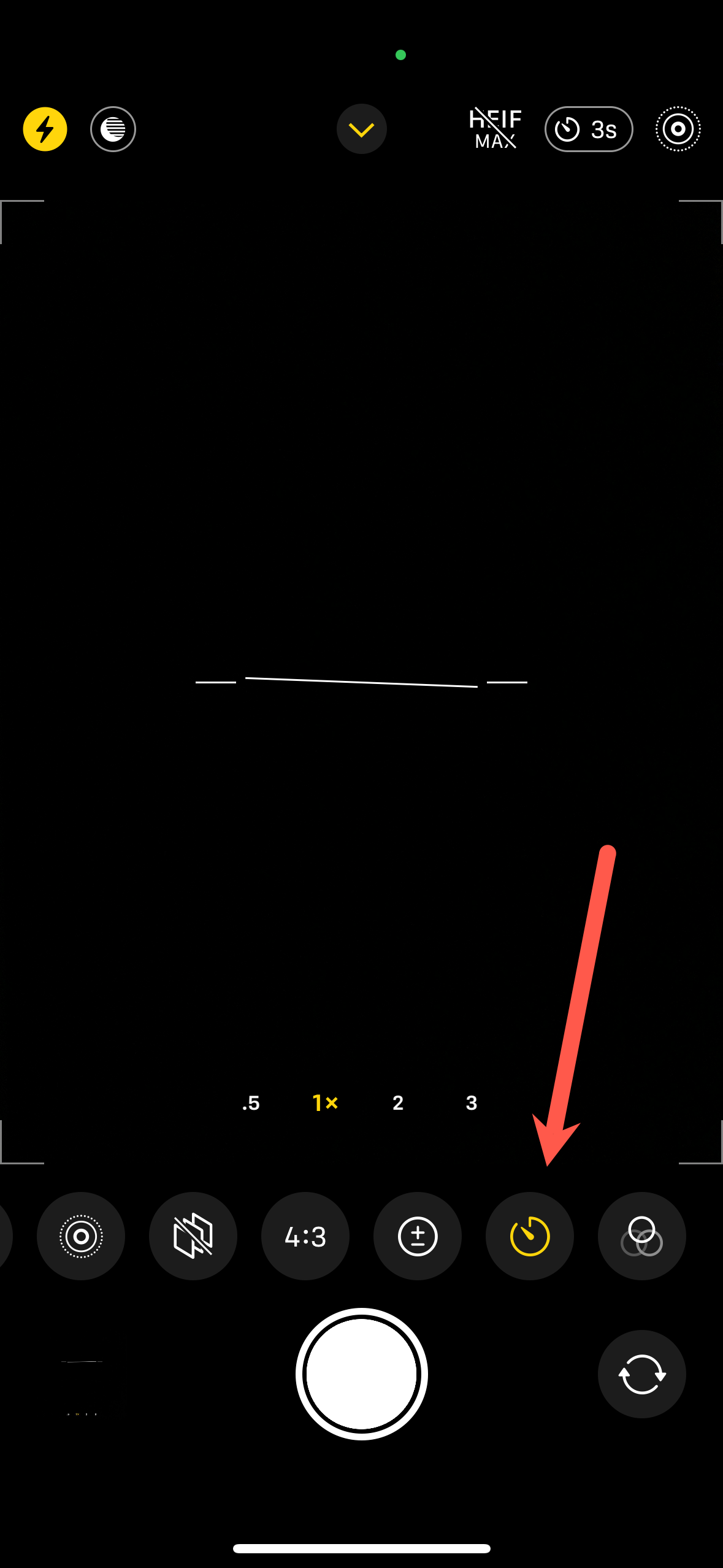Flip to the front camera
Viewport: 723px width, 1568px height.
click(x=641, y=1374)
